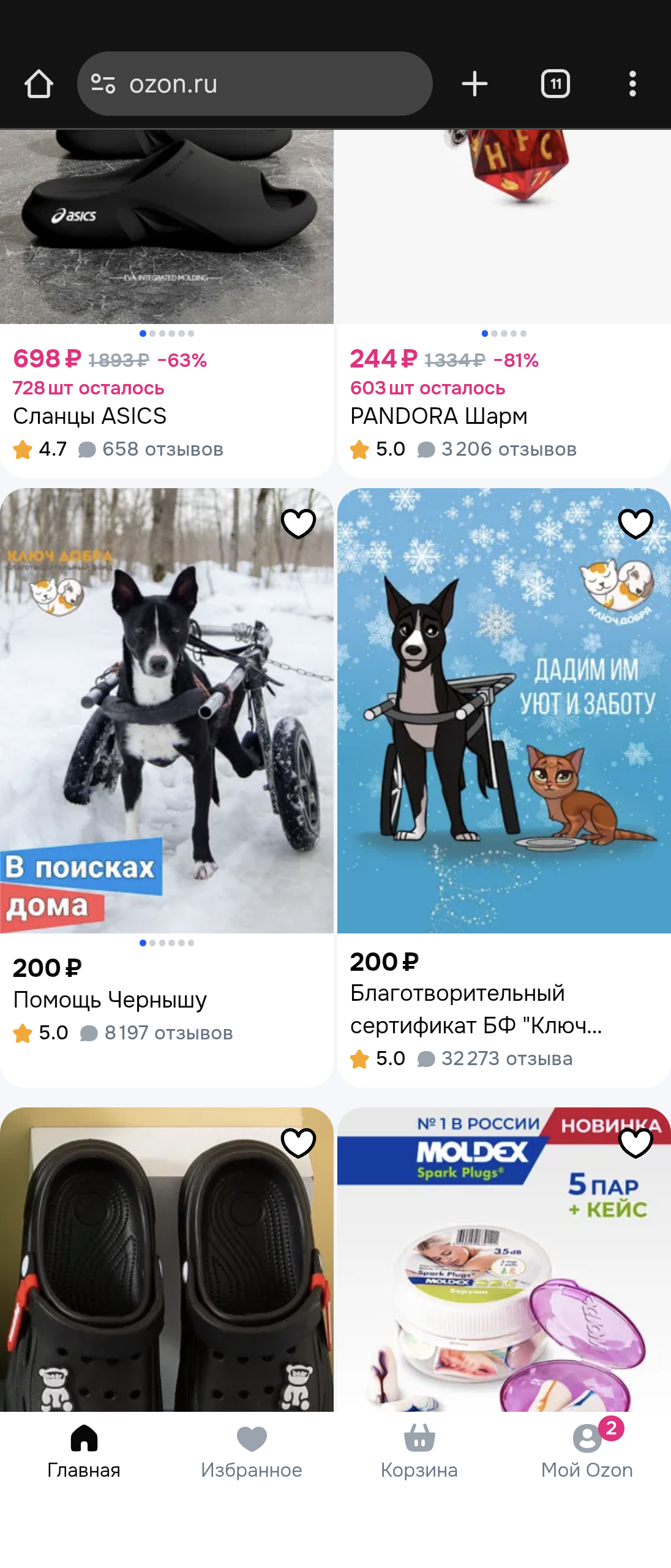Add Помощь Чернышу to favorites

point(298,524)
